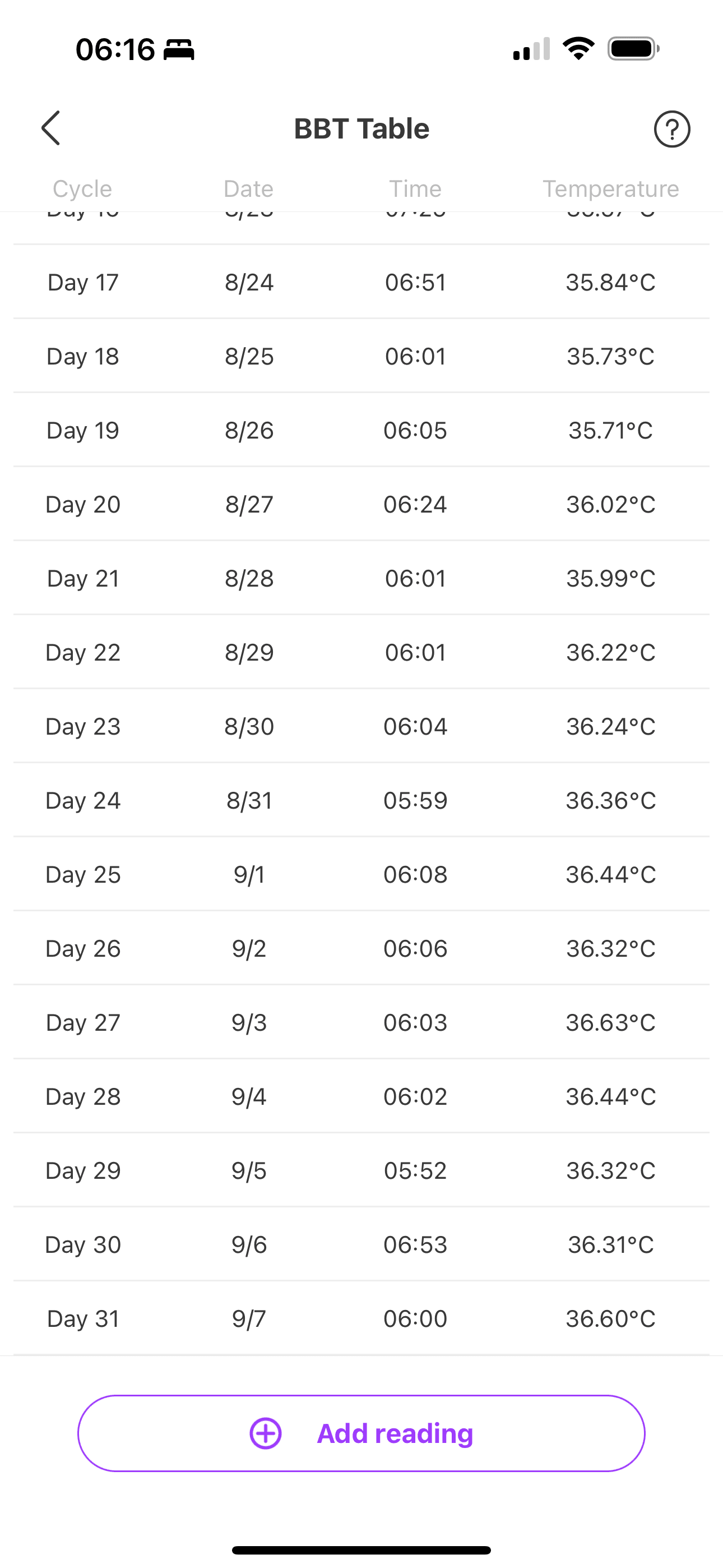Screen dimensions: 723x1568
Task: Go back from the BBT Table
Action: (51, 128)
